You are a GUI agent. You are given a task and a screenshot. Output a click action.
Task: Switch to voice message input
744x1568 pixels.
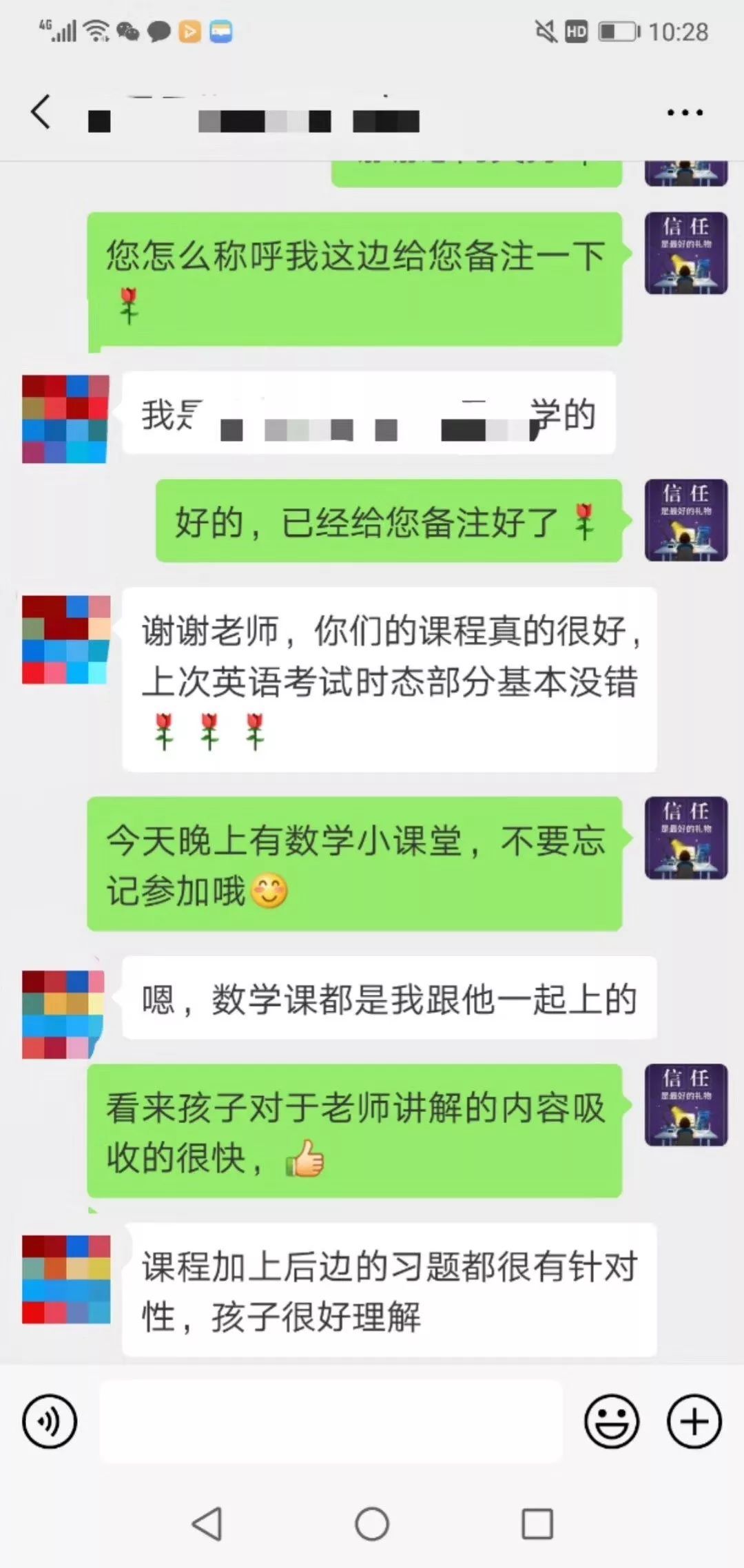(x=50, y=1421)
